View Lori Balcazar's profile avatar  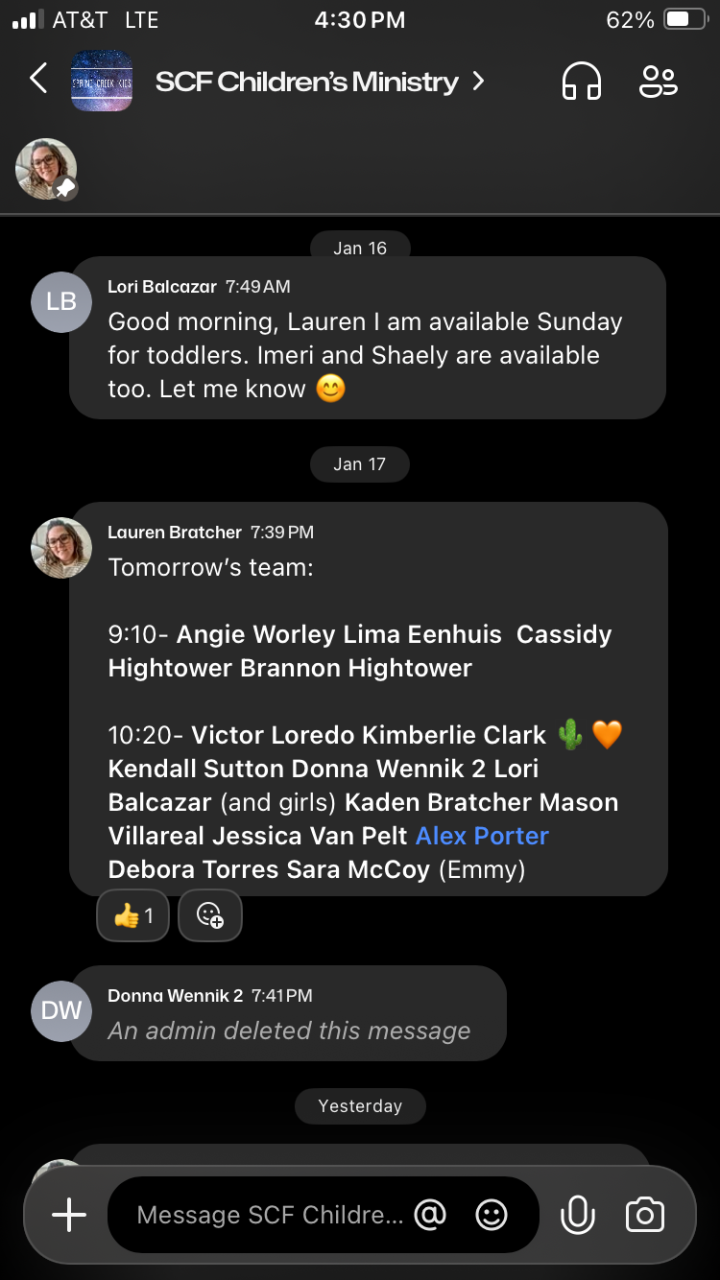[x=61, y=302]
